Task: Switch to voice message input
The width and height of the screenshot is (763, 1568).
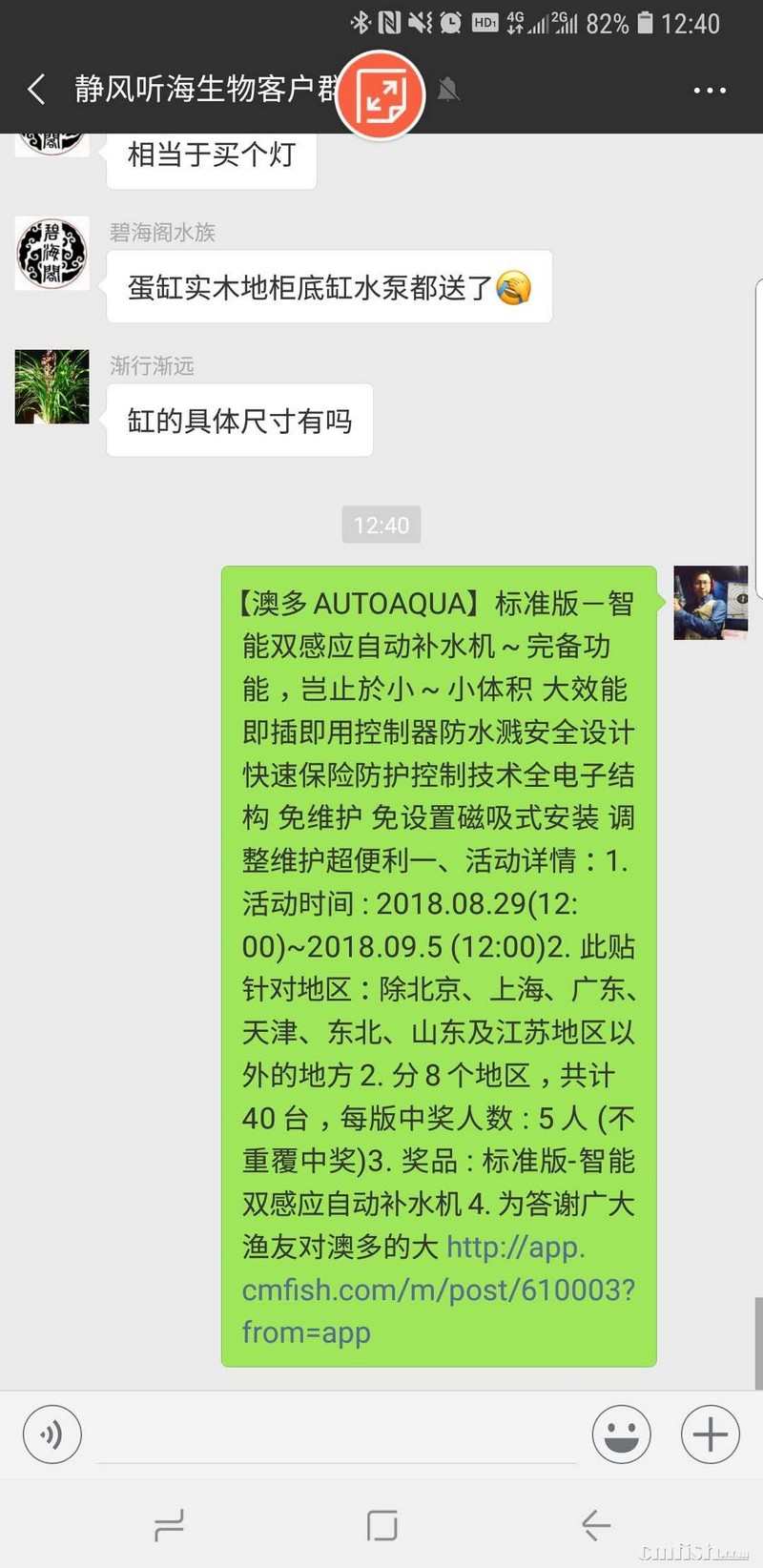Action: click(x=52, y=1434)
